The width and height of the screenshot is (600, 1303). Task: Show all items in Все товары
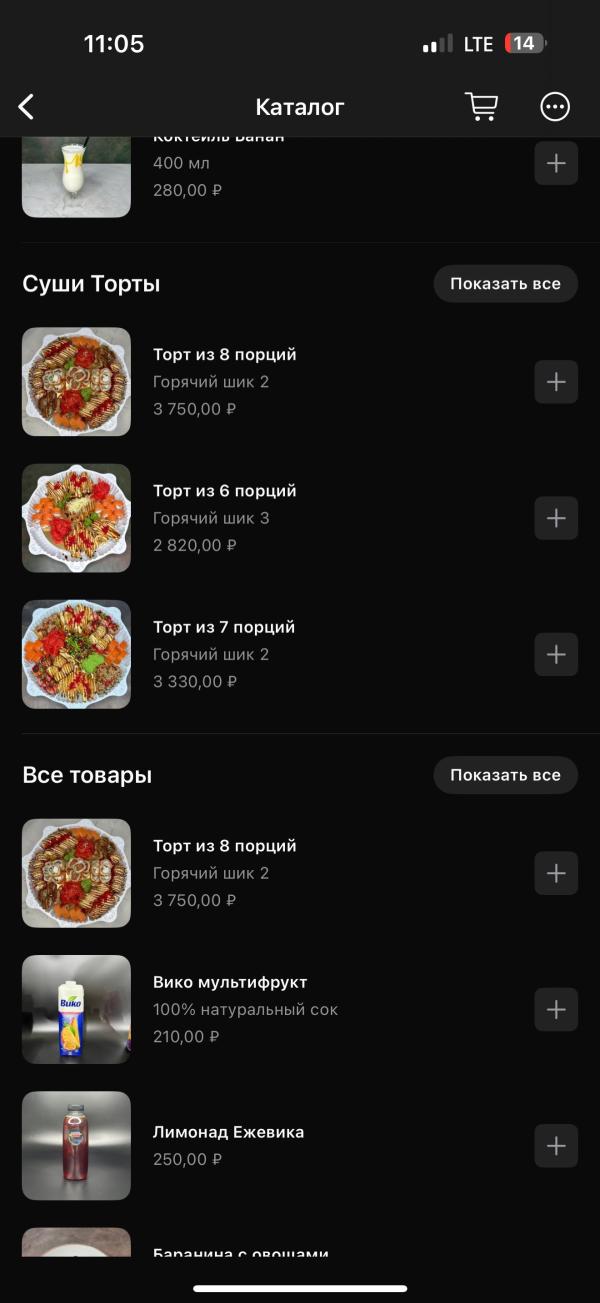click(x=505, y=775)
